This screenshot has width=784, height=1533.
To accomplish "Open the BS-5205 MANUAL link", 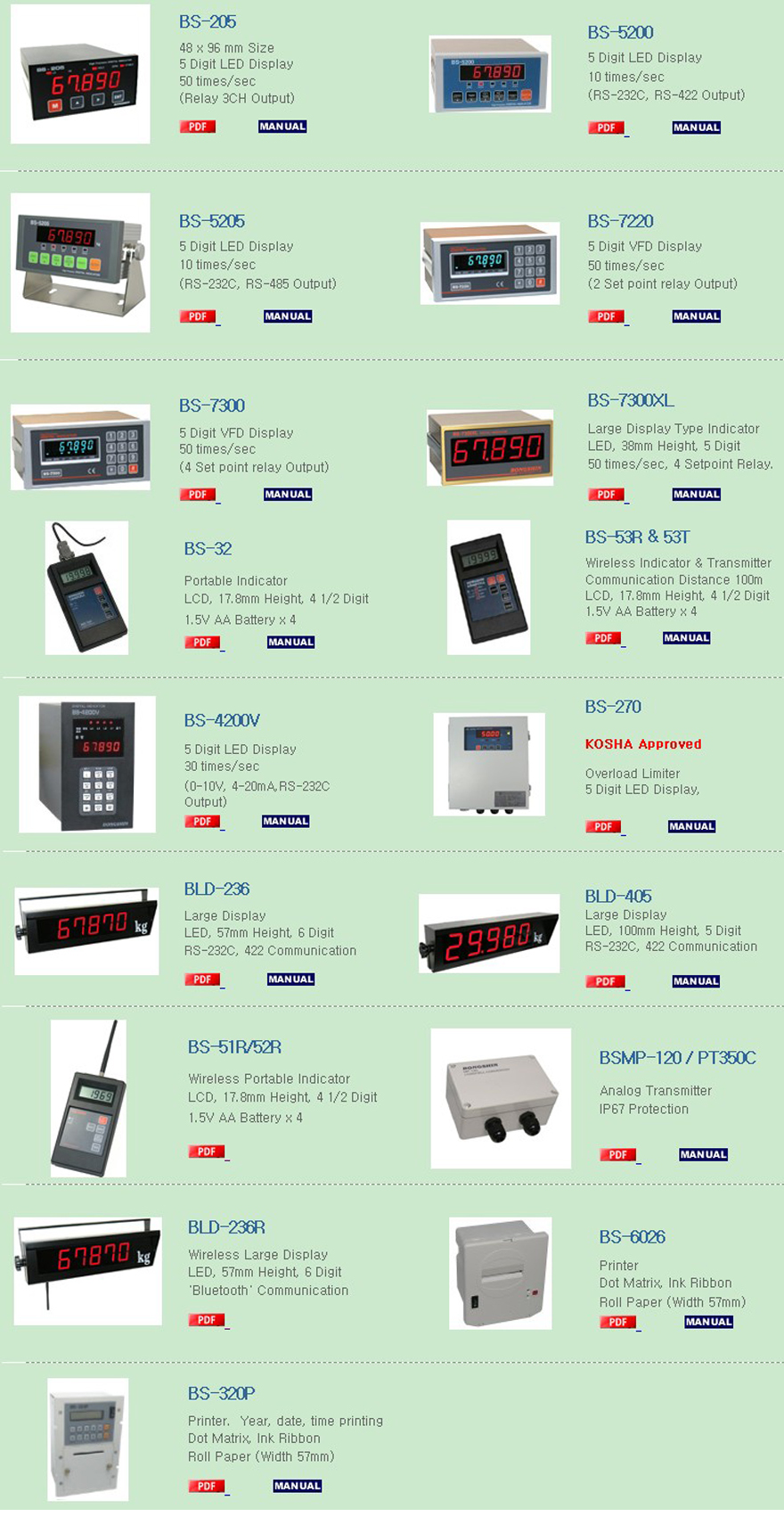I will pyautogui.click(x=287, y=316).
